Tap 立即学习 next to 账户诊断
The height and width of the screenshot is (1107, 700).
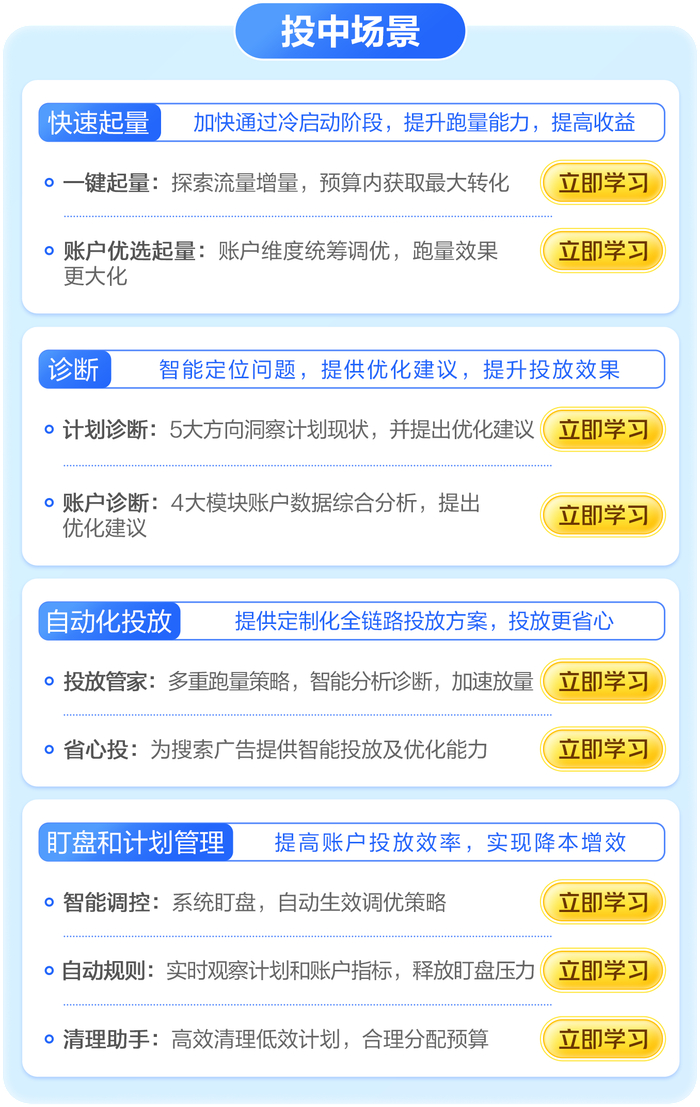(x=603, y=515)
